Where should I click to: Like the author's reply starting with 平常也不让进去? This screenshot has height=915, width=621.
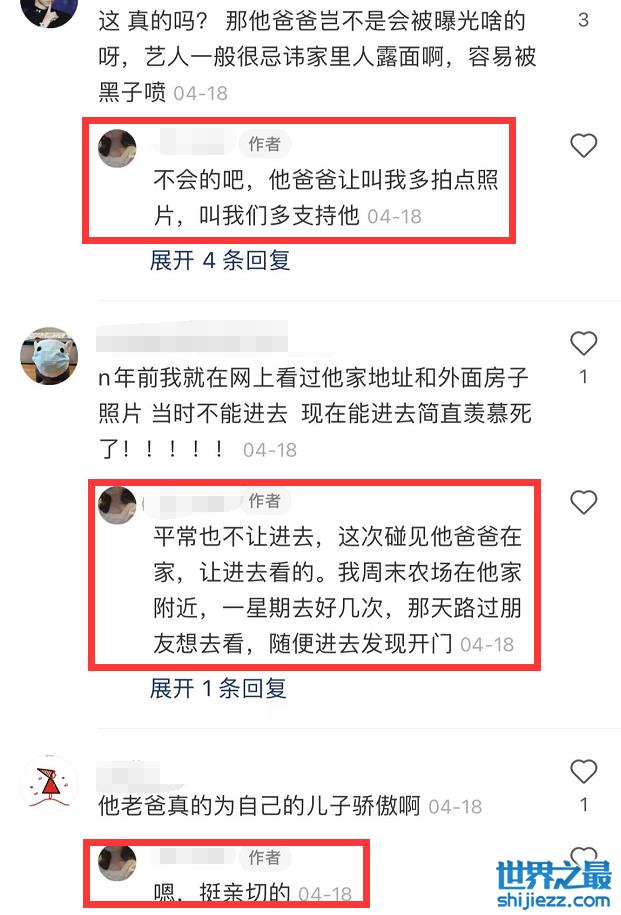pos(583,502)
